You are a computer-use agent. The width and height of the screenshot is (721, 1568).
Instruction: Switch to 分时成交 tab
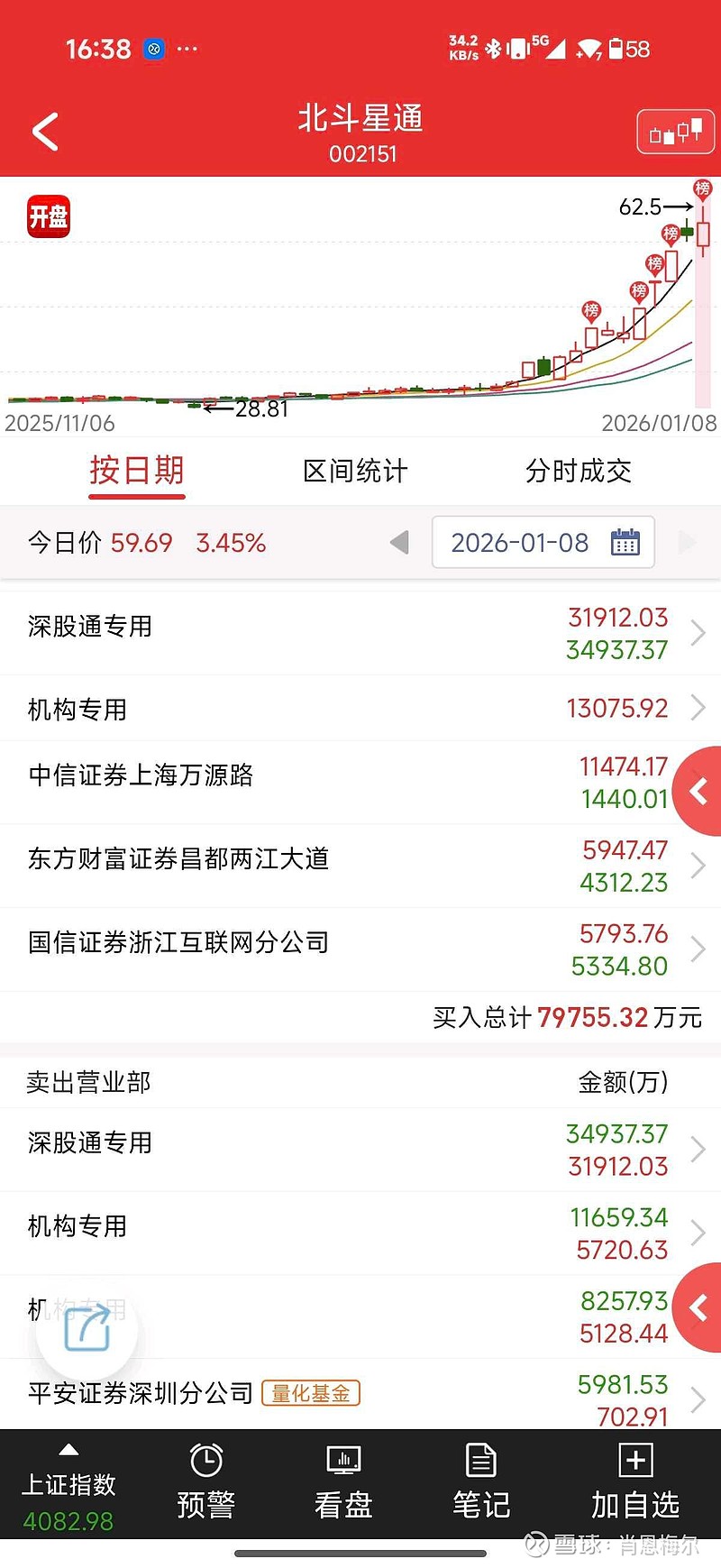(x=578, y=471)
